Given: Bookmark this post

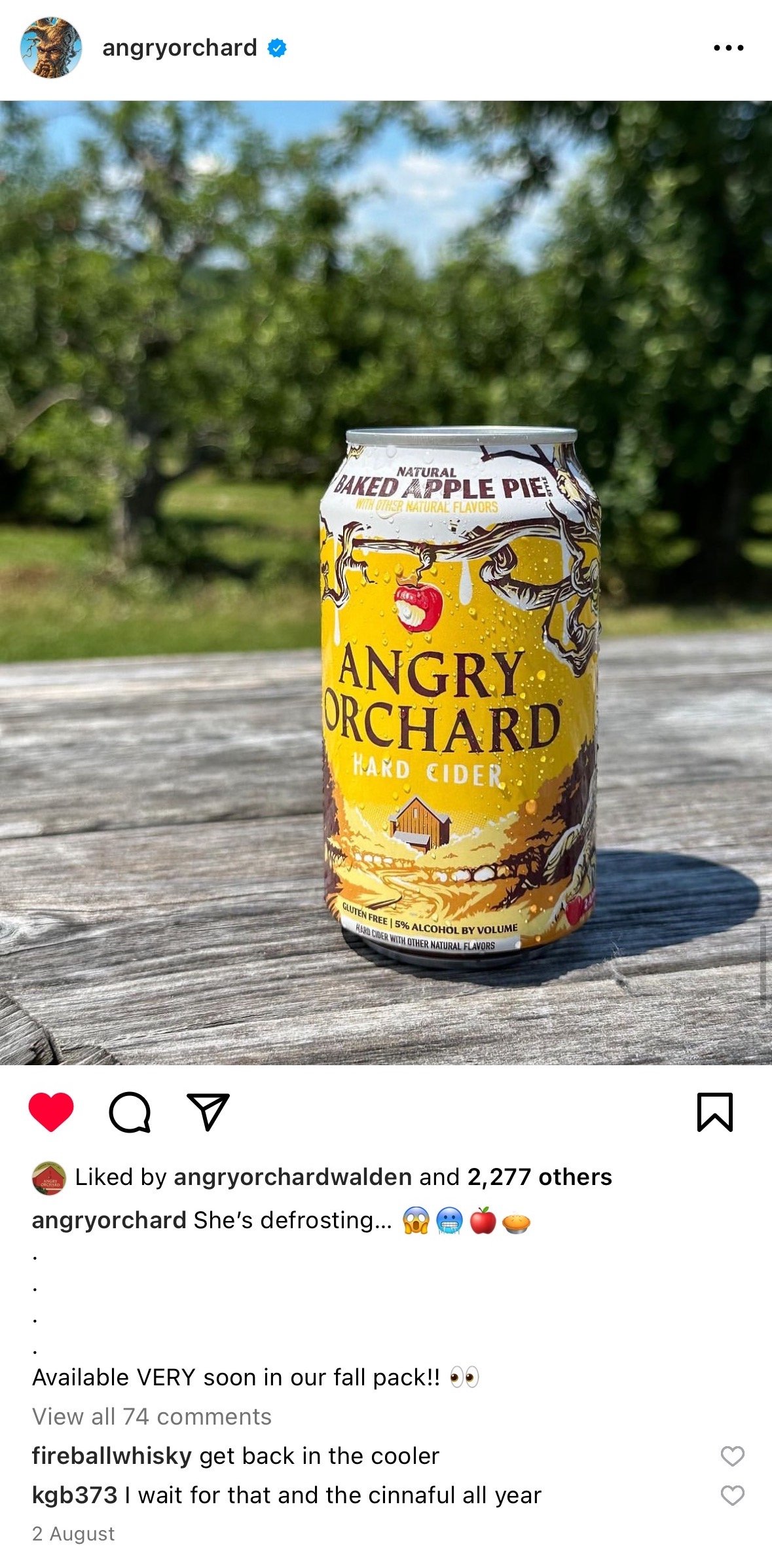Looking at the screenshot, I should pos(715,1112).
